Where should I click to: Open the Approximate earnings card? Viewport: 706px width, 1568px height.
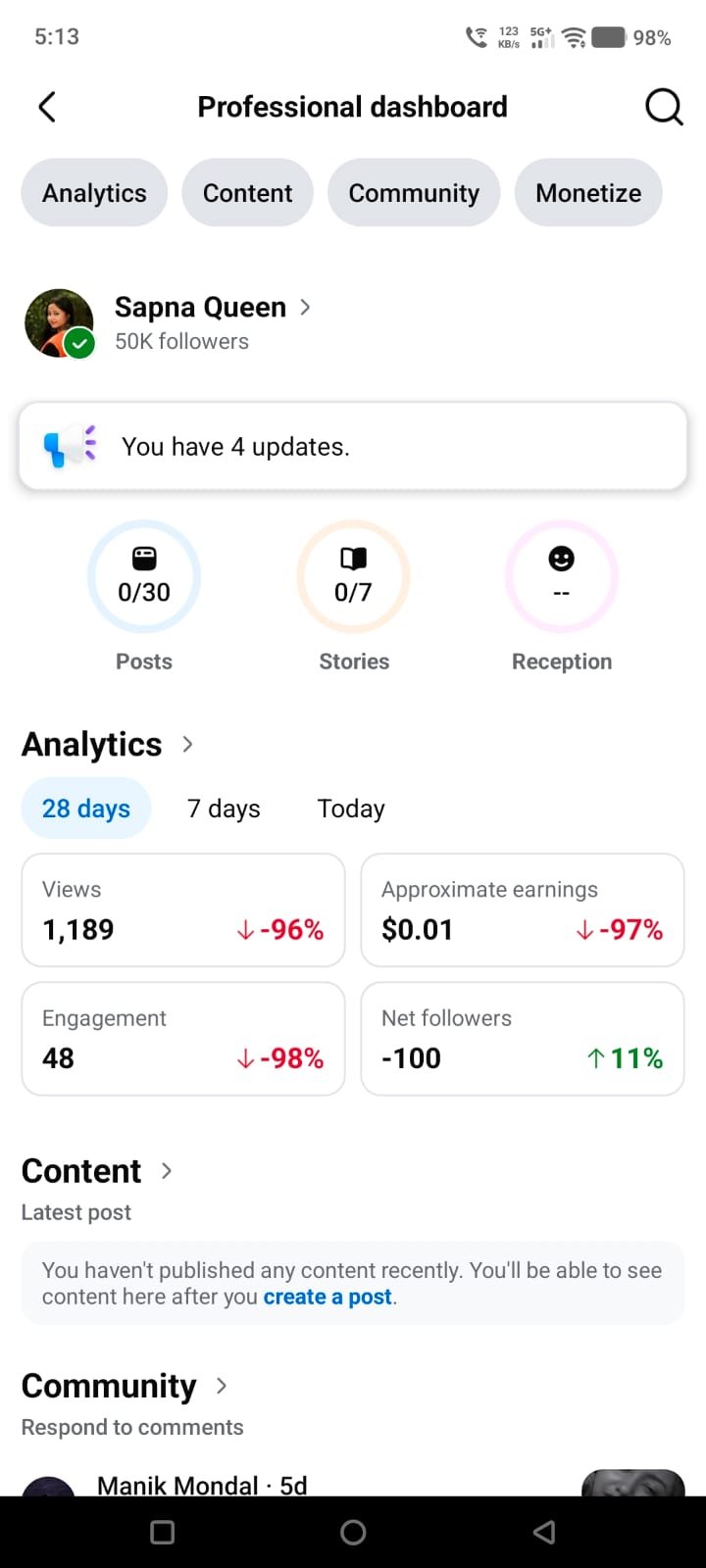(x=523, y=910)
